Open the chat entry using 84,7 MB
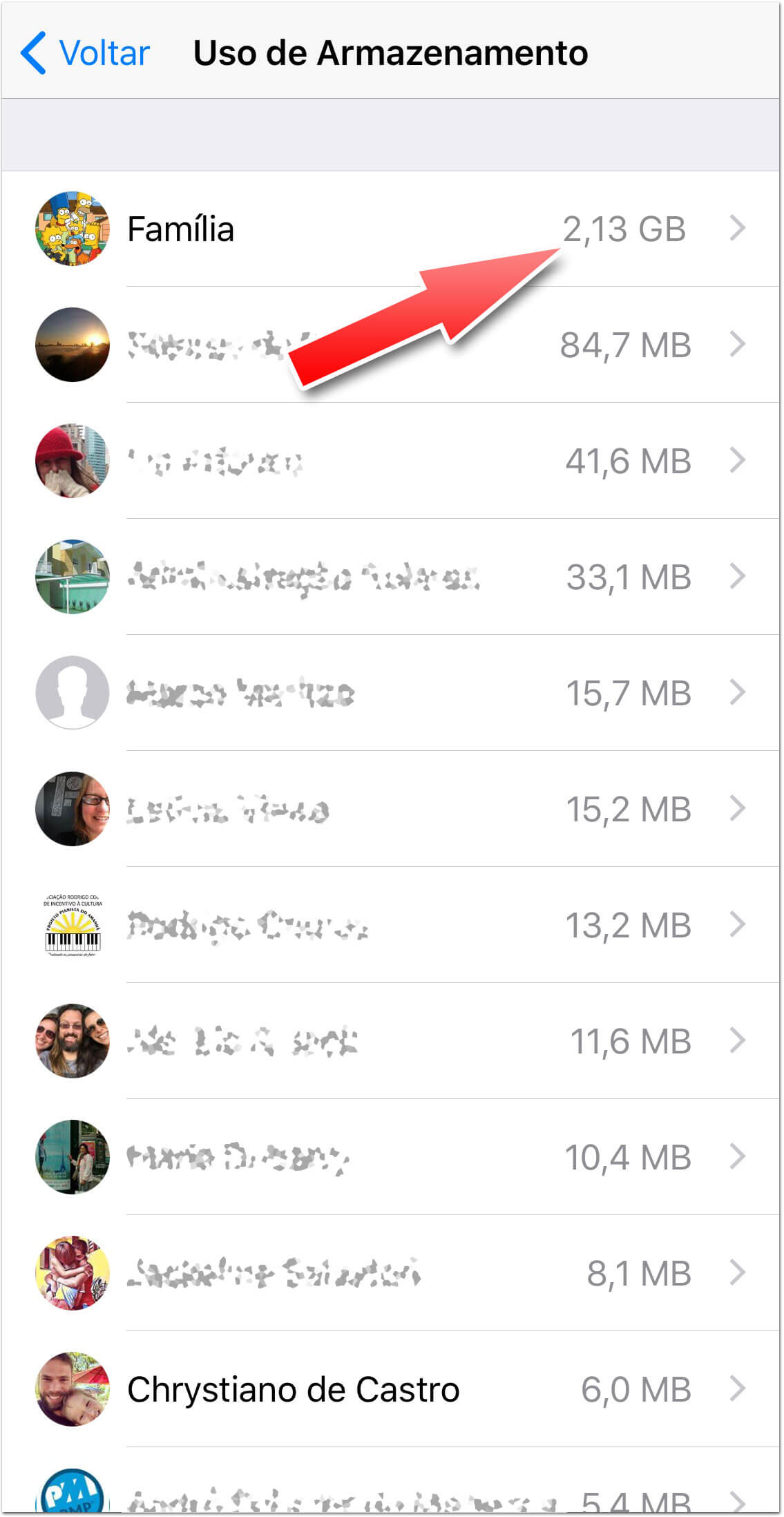Screen dimensions: 784x1517 point(391,345)
